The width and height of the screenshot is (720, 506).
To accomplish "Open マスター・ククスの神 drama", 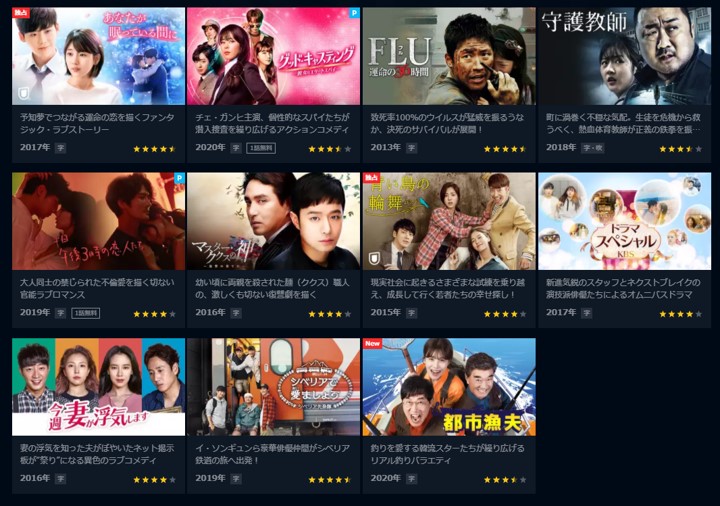I will pos(273,222).
